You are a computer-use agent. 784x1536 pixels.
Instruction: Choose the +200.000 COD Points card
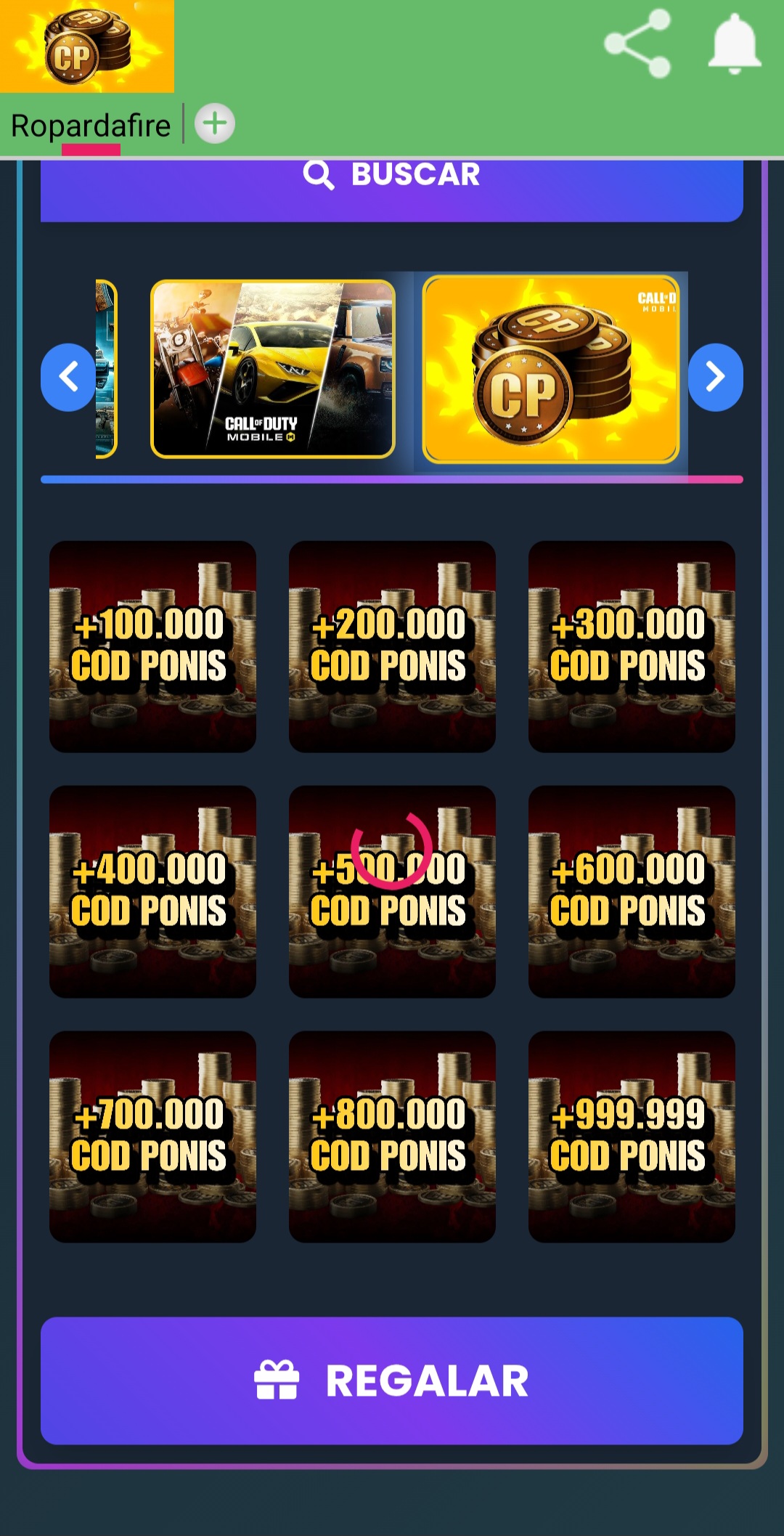(x=392, y=646)
